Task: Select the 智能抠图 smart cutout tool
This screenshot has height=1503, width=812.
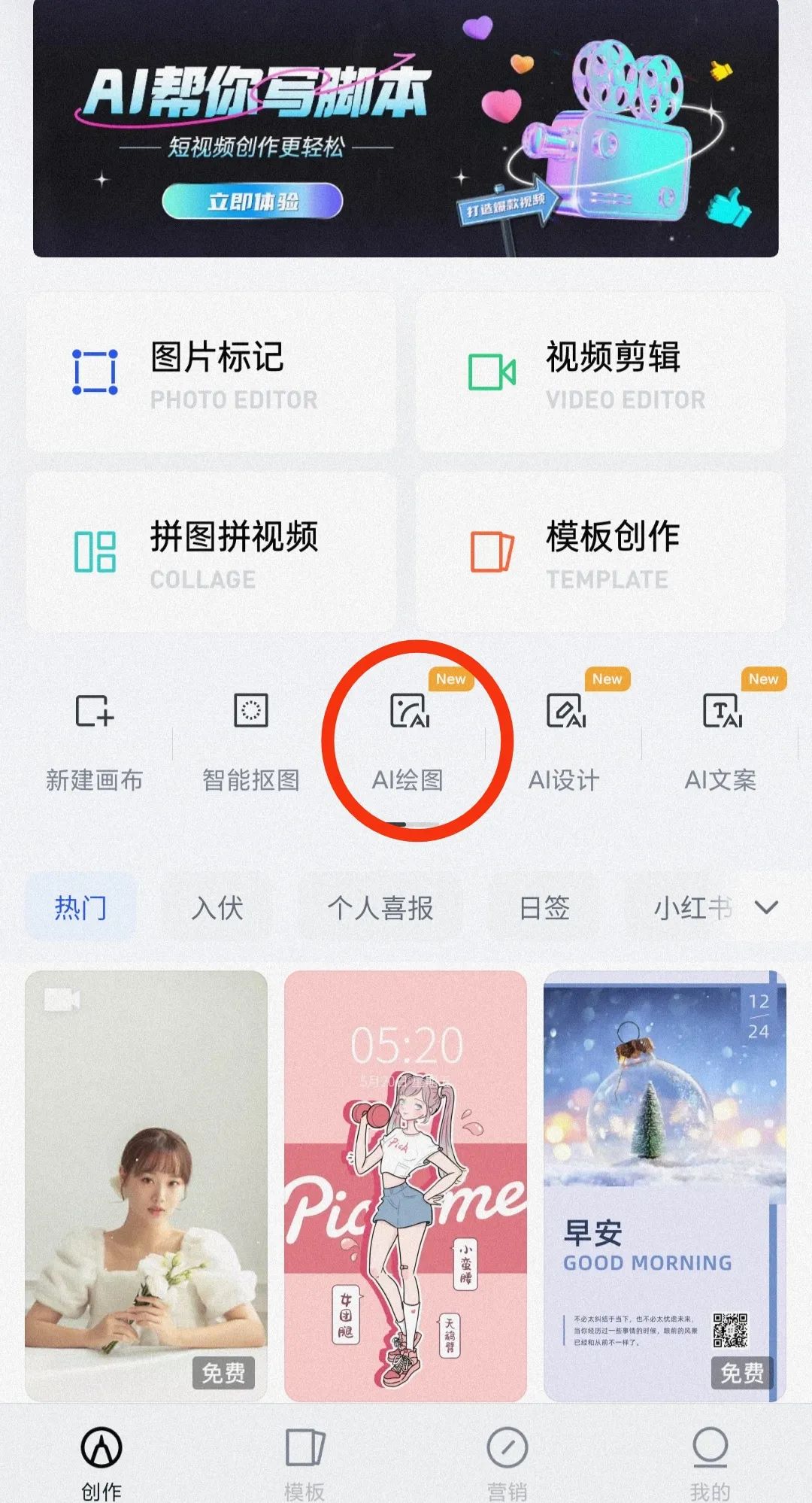Action: (x=250, y=741)
